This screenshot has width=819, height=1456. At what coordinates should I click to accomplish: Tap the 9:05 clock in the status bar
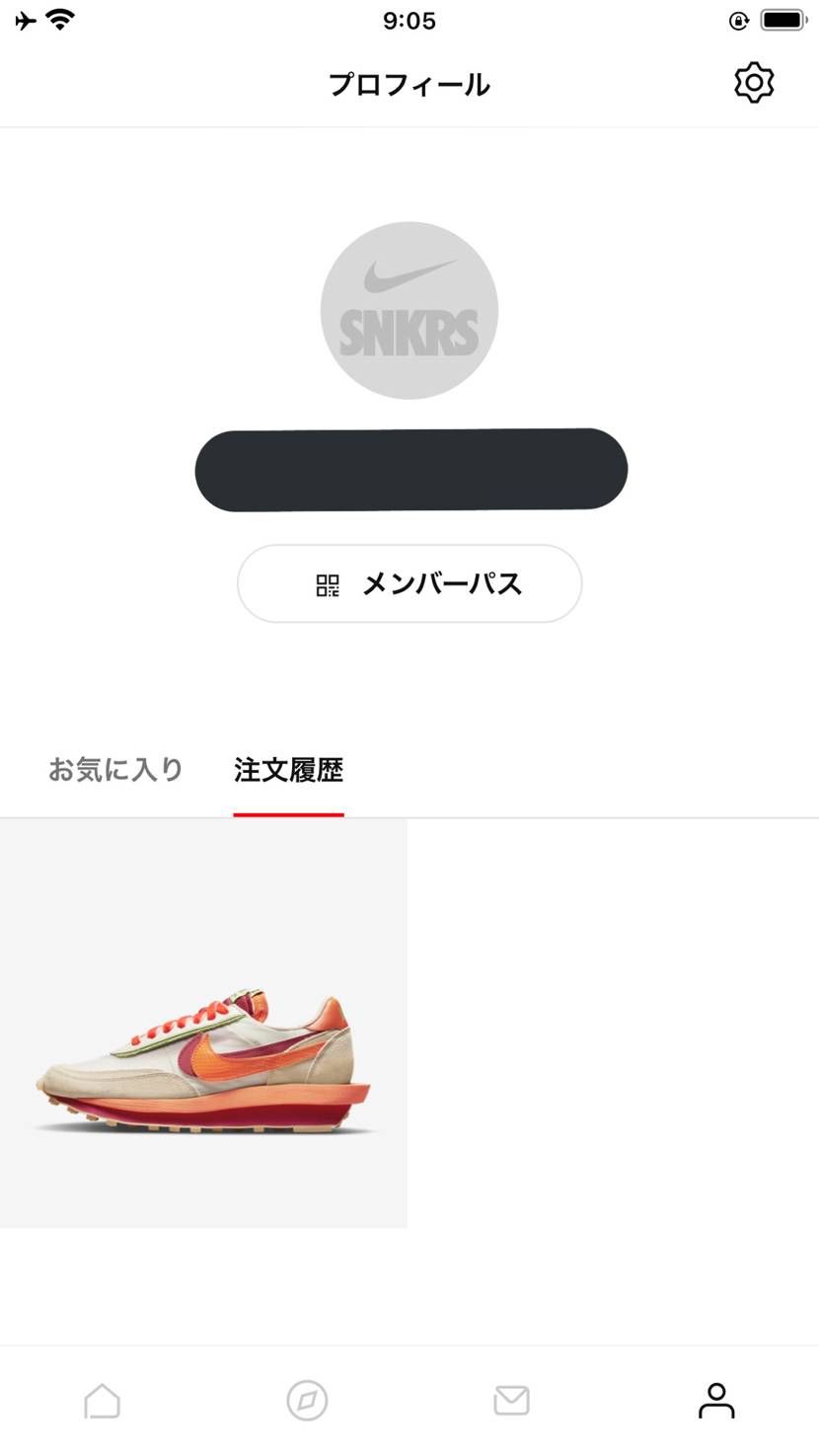point(409,20)
